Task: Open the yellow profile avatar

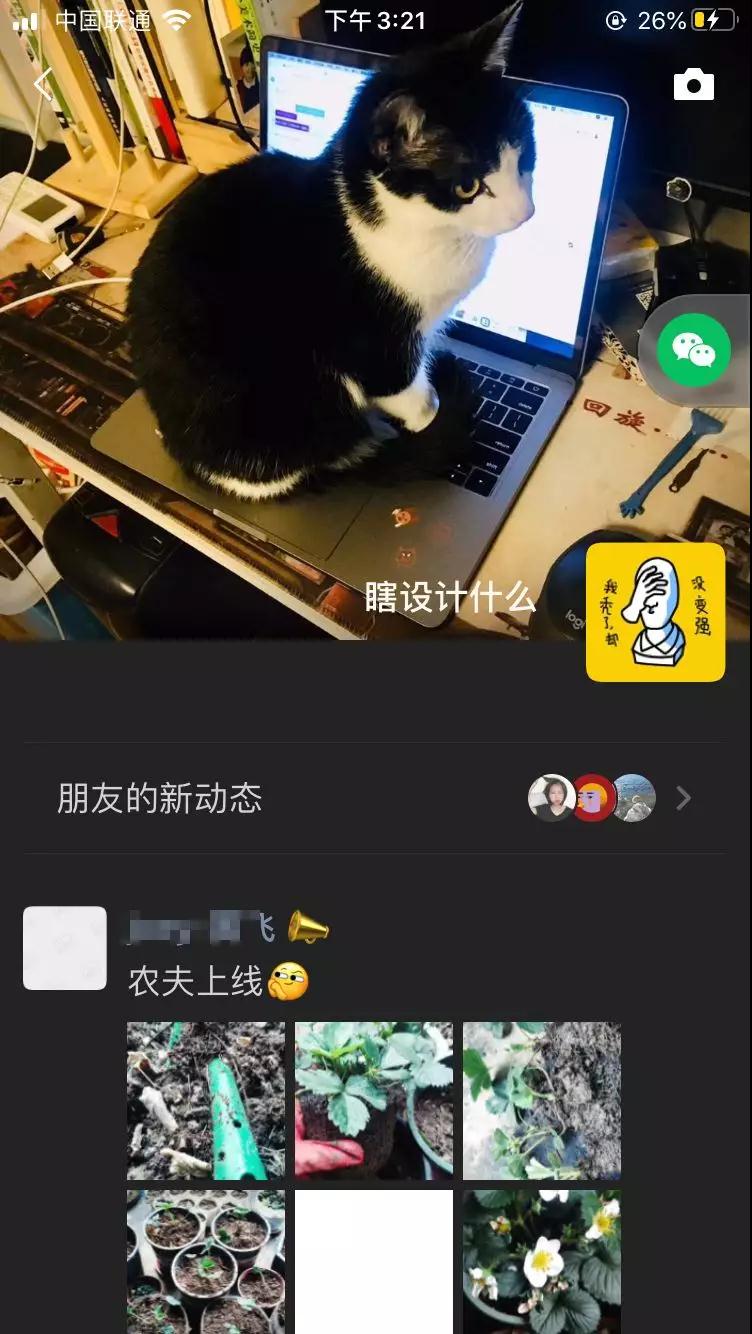Action: pos(655,612)
